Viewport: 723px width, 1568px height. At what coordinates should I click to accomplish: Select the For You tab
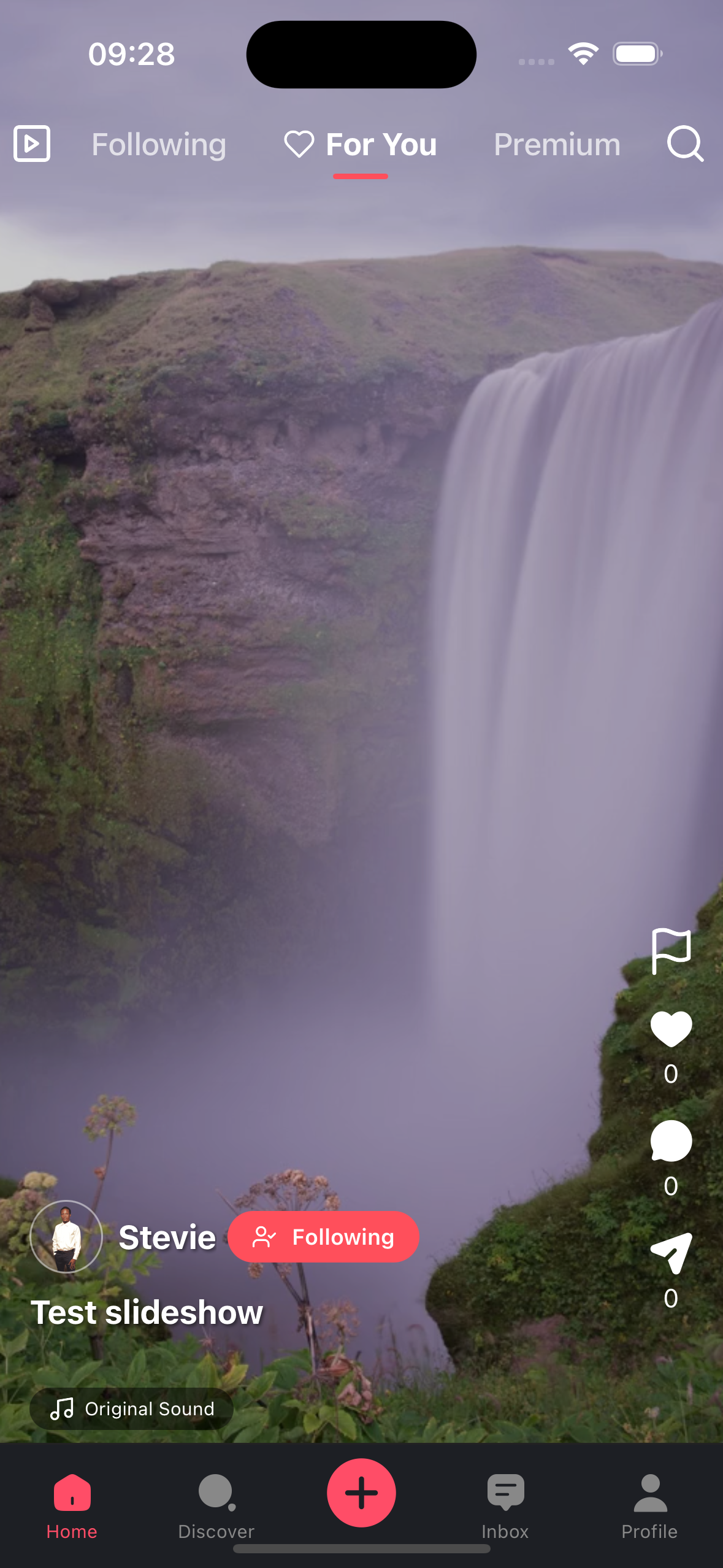click(361, 145)
